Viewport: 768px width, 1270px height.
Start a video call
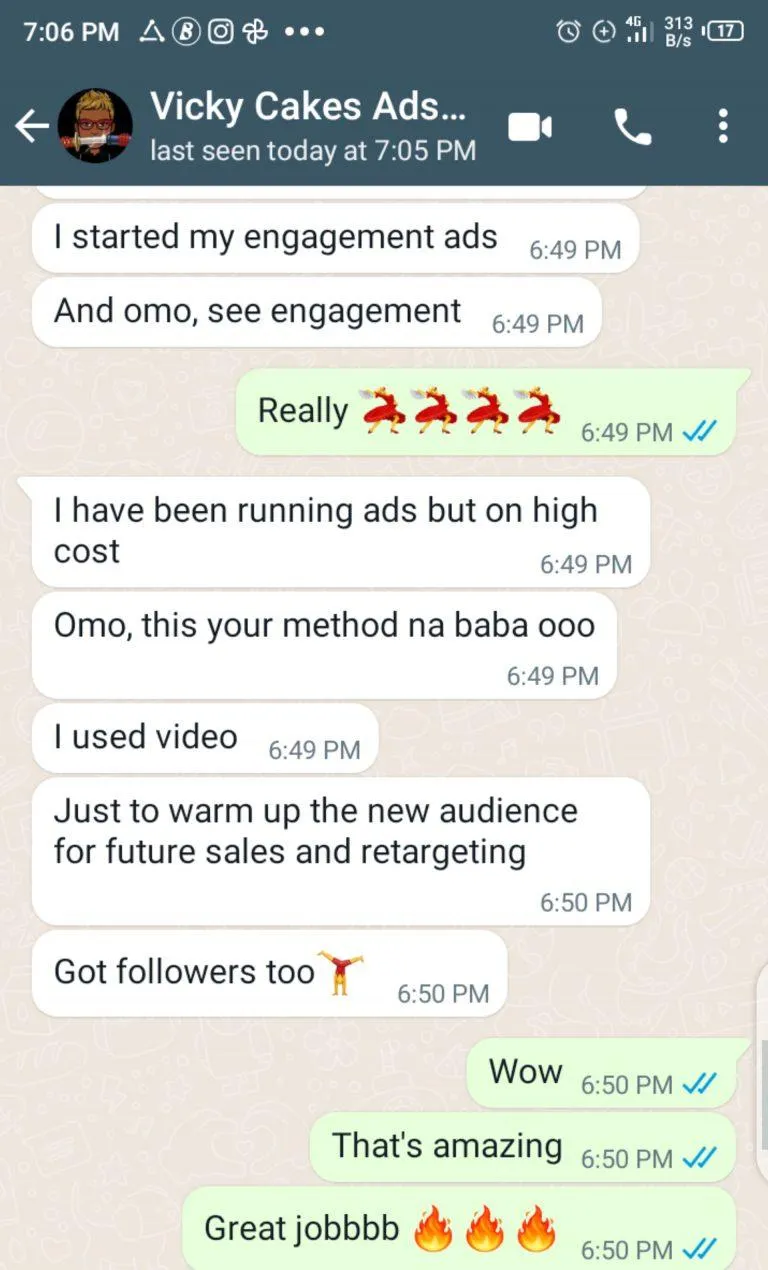tap(530, 127)
